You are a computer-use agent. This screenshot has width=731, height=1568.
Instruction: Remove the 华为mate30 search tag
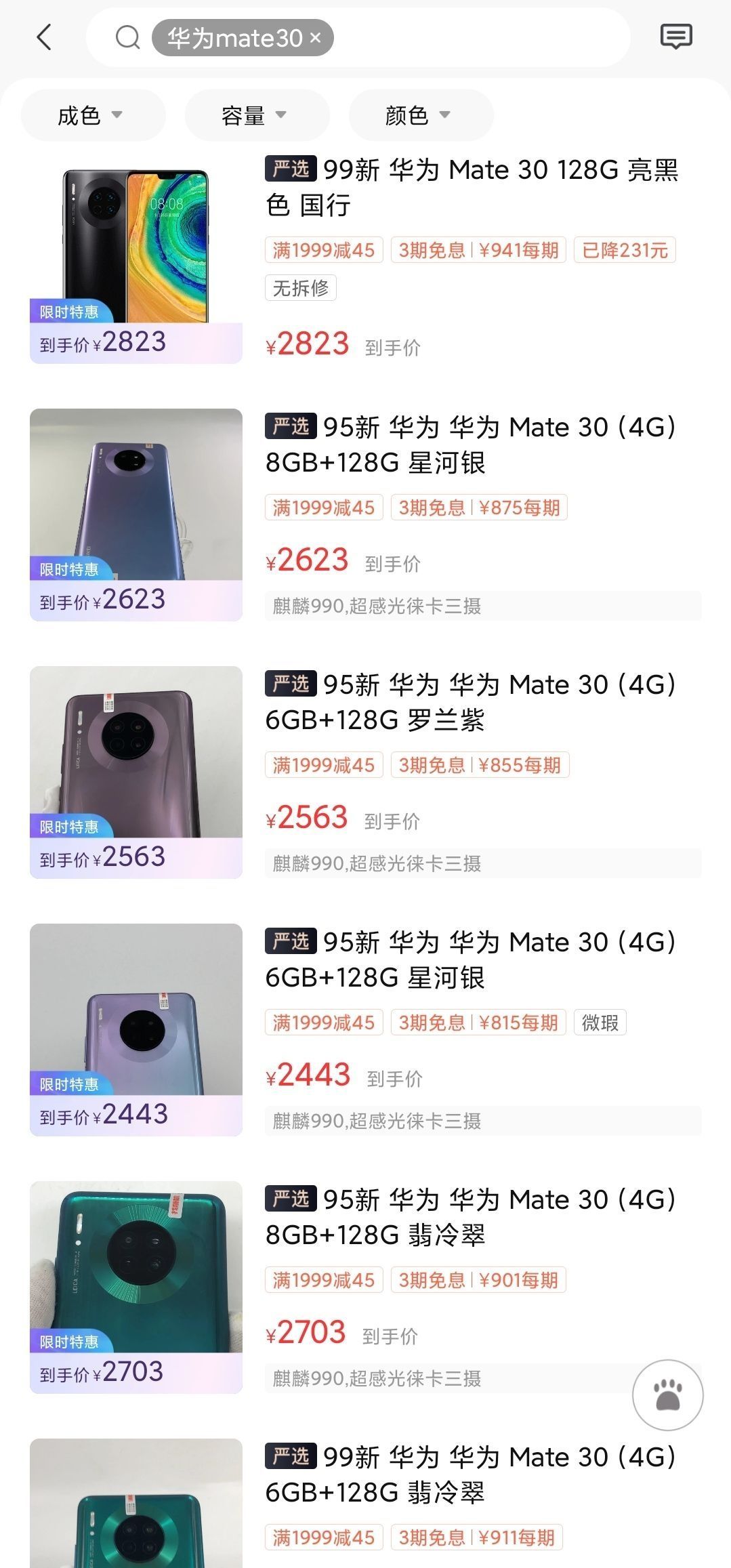(315, 38)
